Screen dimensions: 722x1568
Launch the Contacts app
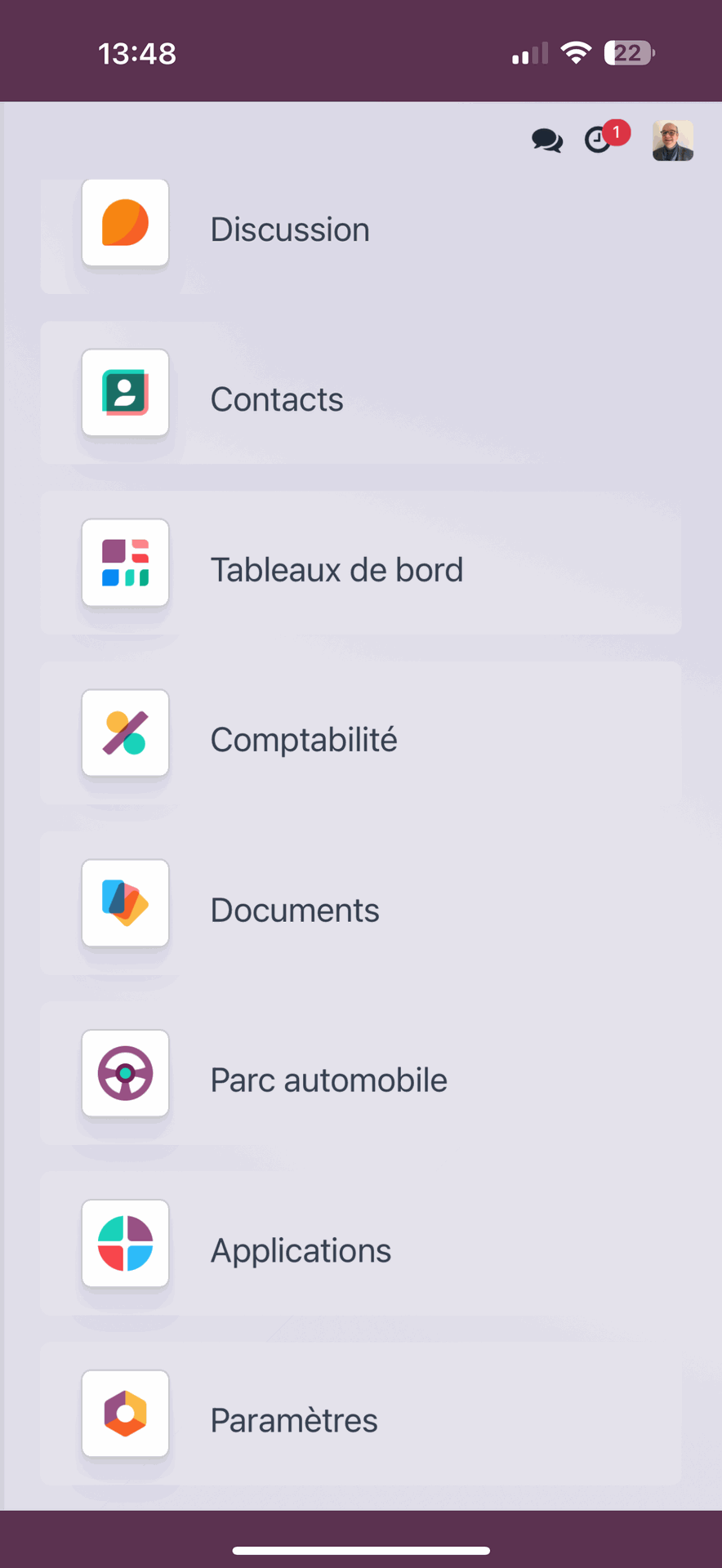pyautogui.click(x=125, y=393)
